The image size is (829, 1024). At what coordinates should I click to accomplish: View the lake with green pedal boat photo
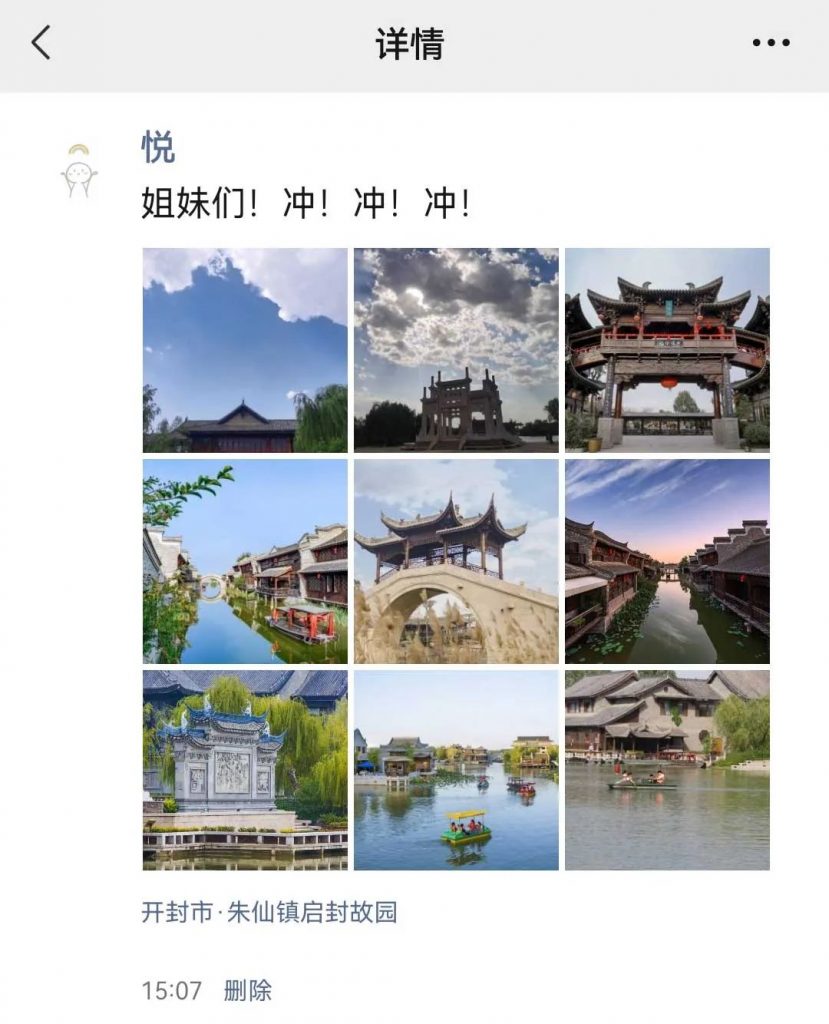(456, 770)
